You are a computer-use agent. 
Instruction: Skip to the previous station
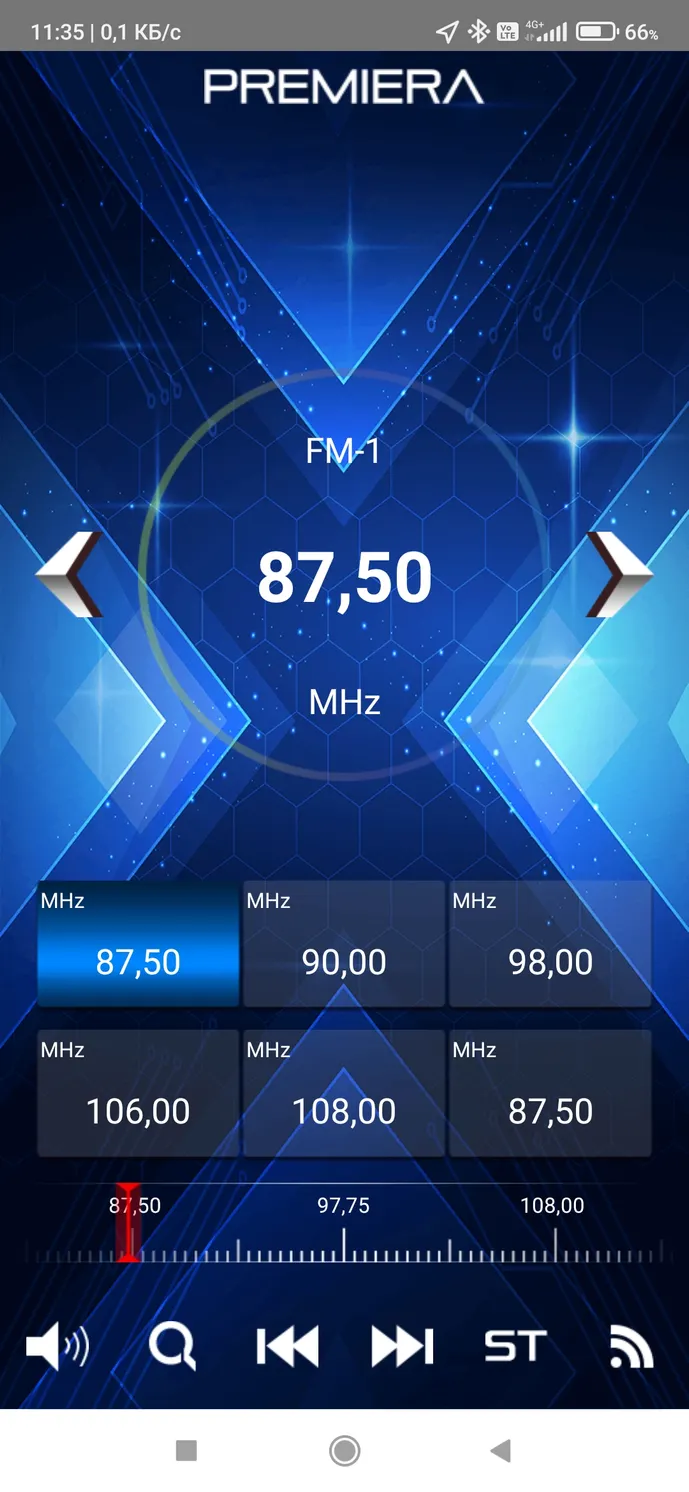coord(287,1347)
